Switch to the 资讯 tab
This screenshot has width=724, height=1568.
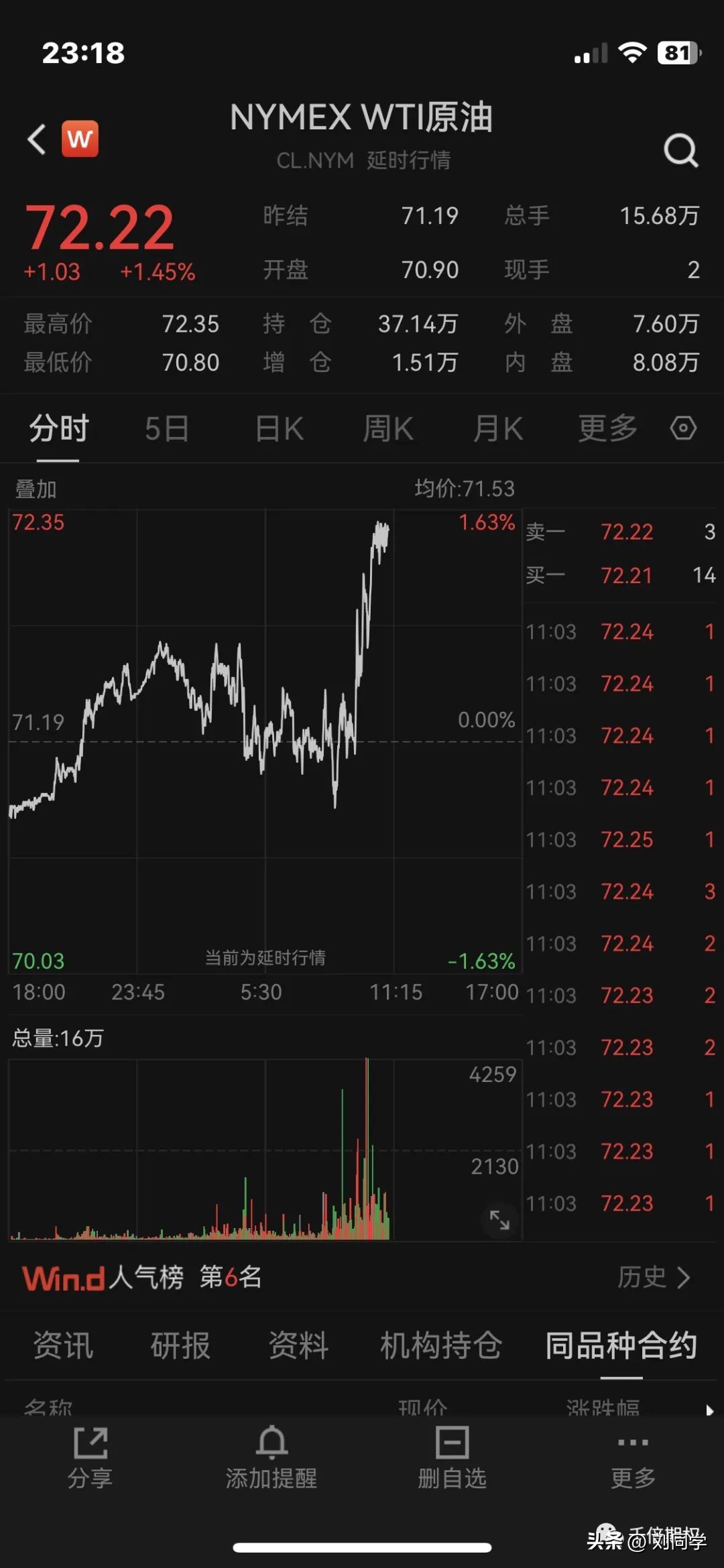click(64, 1345)
